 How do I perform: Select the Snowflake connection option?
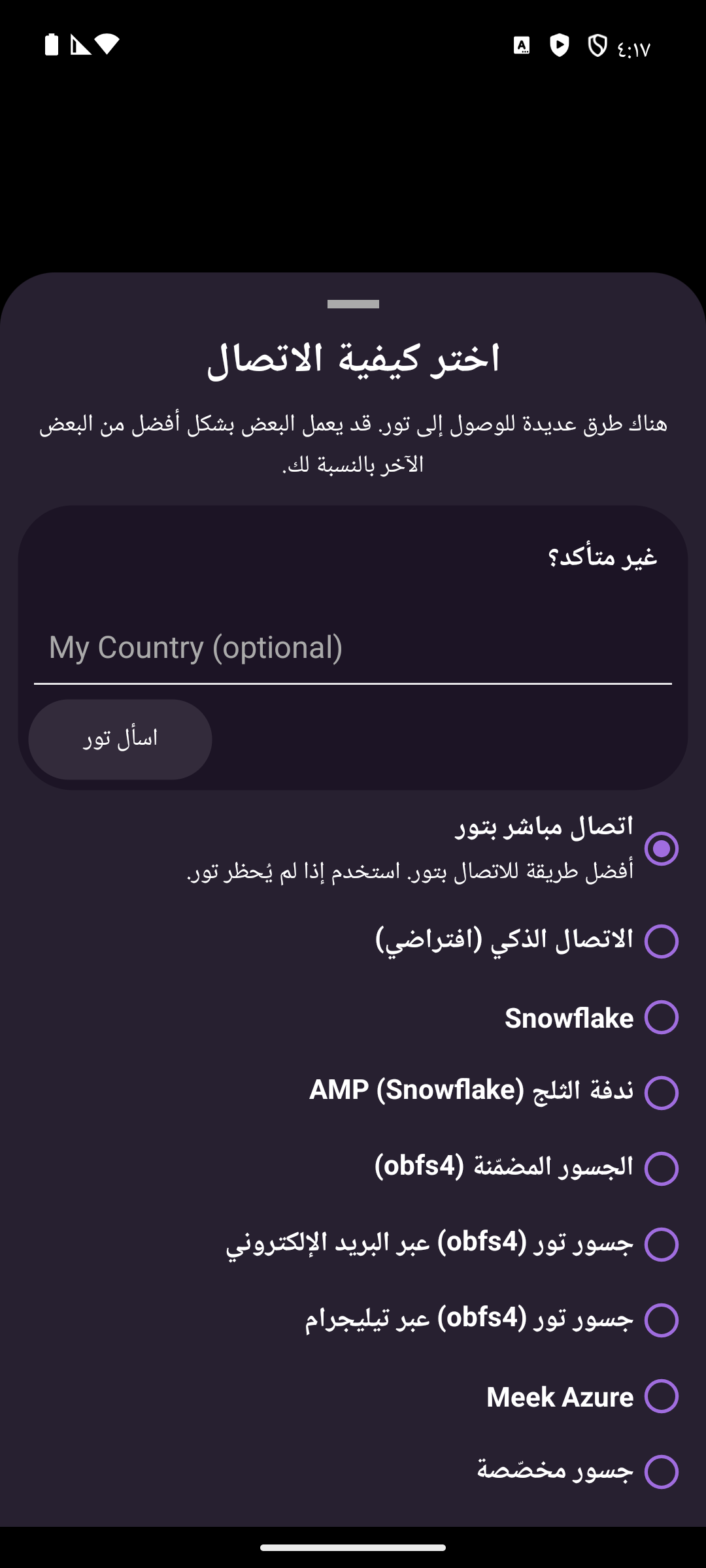click(661, 1017)
